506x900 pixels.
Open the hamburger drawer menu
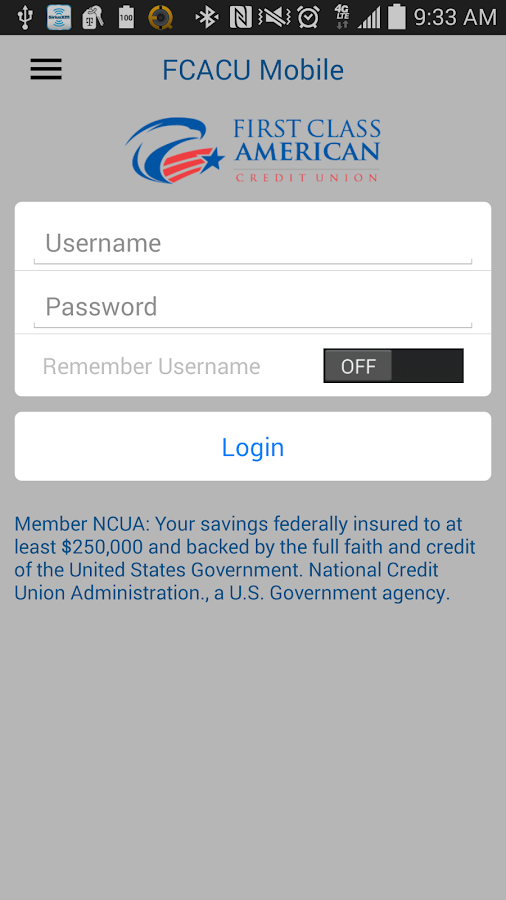(x=46, y=70)
